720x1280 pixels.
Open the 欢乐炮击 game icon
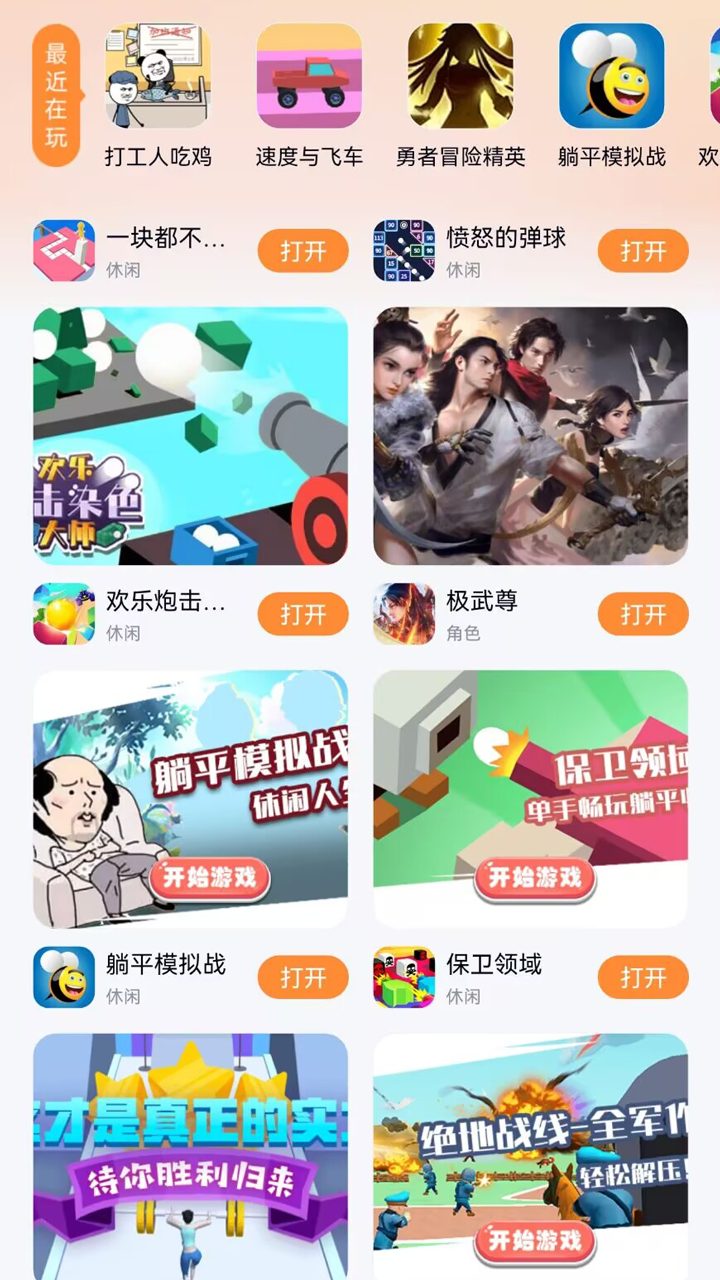63,613
